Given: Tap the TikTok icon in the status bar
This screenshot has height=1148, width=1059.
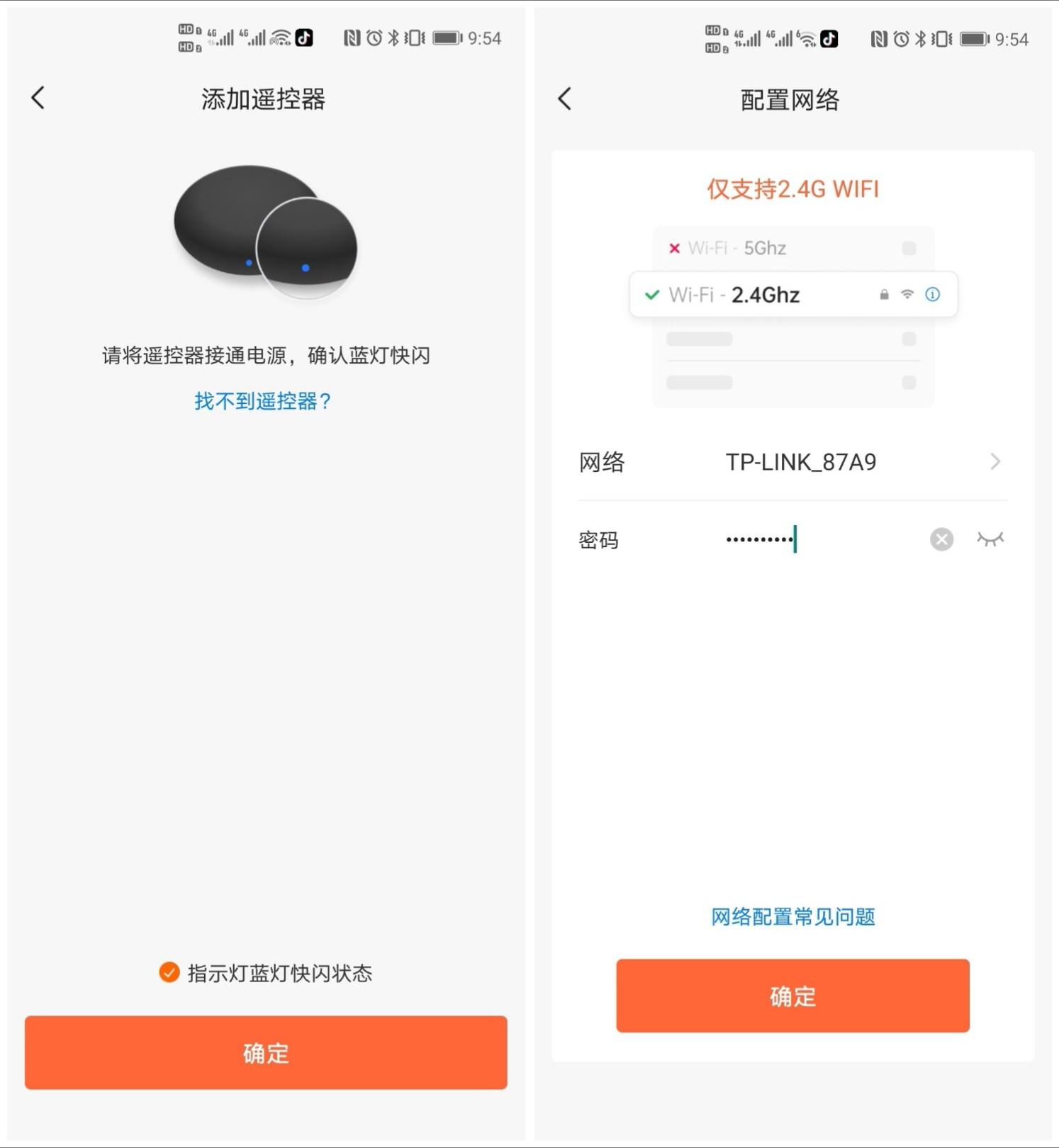Looking at the screenshot, I should click(x=303, y=38).
